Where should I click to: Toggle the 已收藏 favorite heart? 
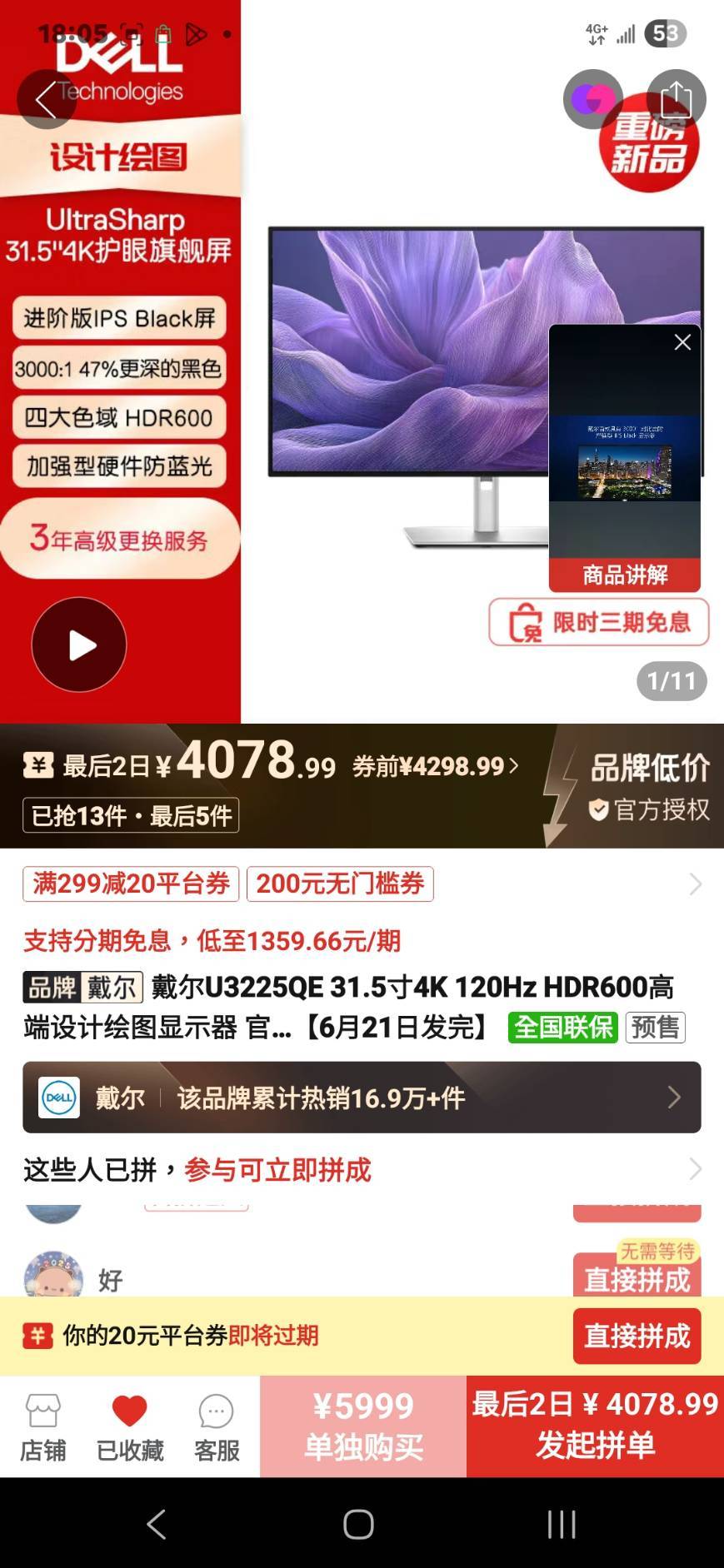point(130,1427)
